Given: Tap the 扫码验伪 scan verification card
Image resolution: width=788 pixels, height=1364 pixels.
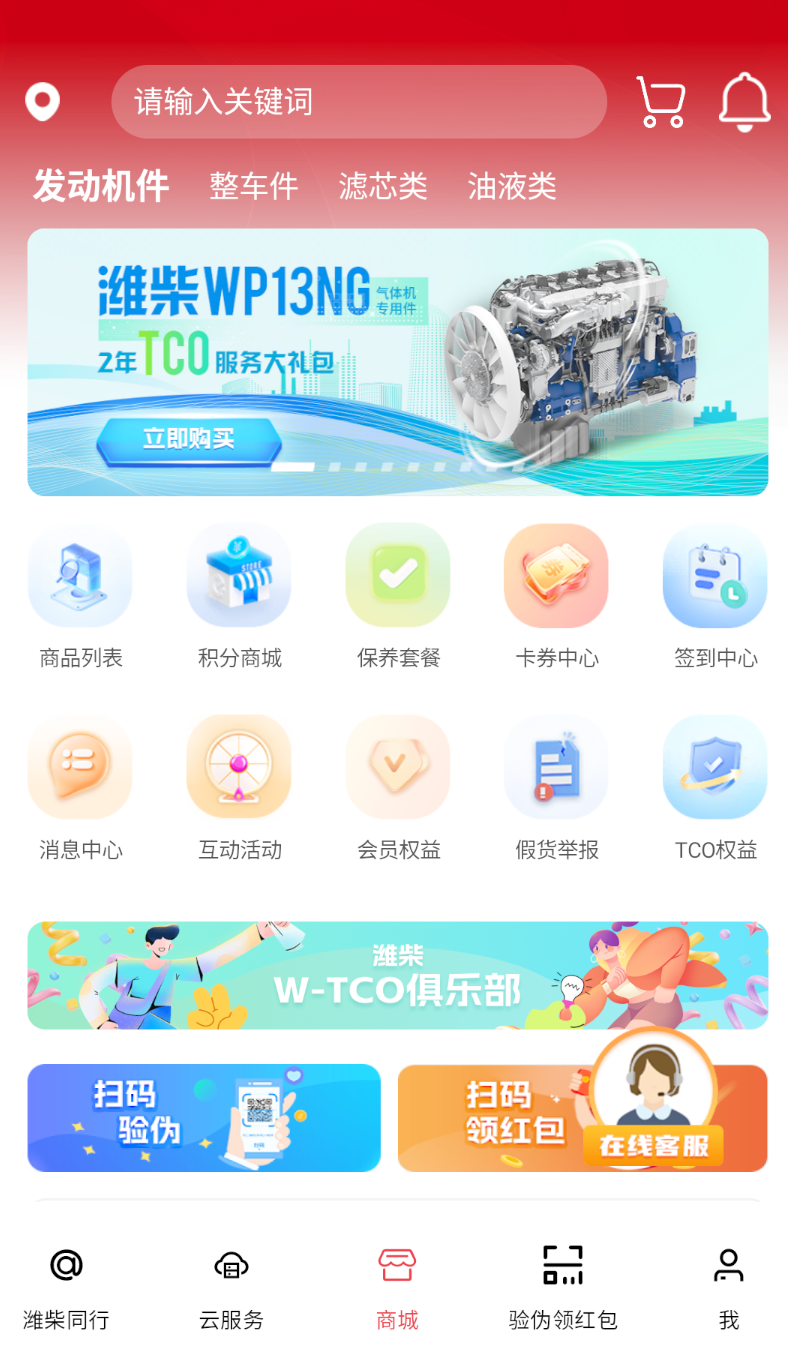Looking at the screenshot, I should (x=204, y=1117).
